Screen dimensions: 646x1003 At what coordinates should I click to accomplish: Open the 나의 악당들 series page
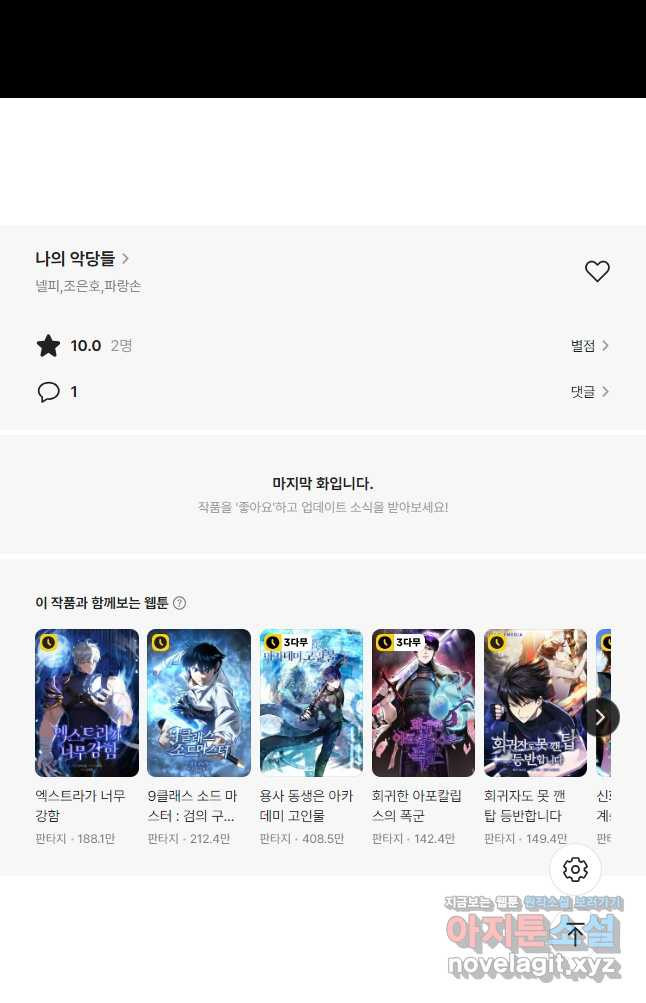[82, 258]
